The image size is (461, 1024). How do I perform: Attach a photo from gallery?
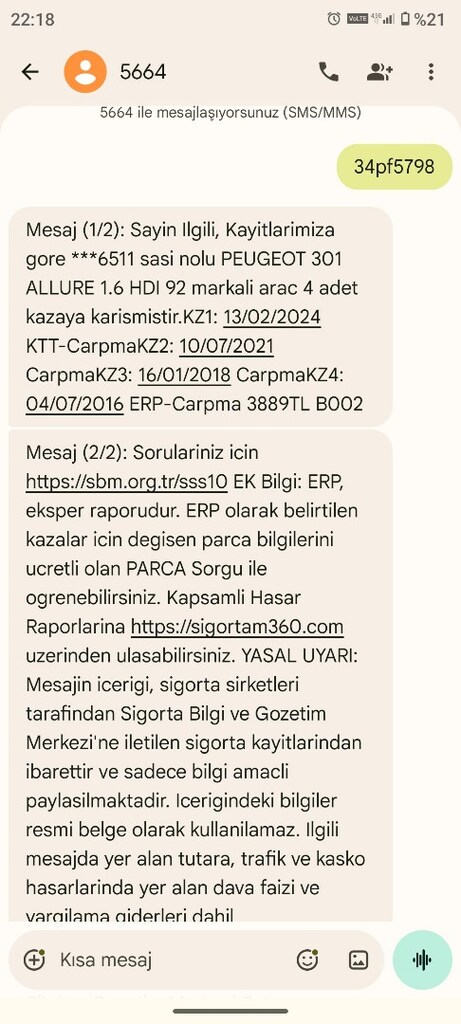358,959
